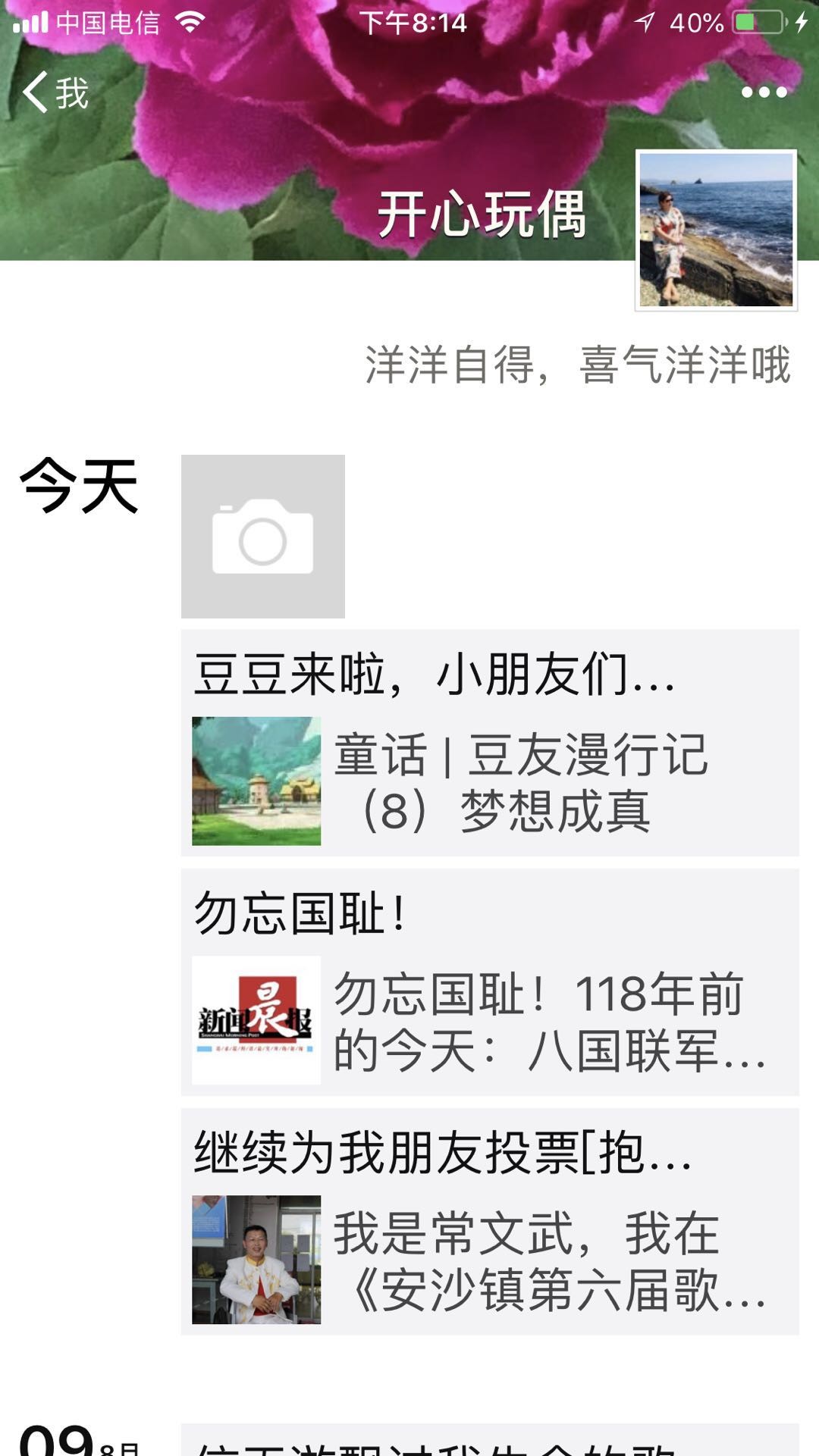Open the profile avatar photo
Viewport: 819px width, 1456px height.
click(716, 230)
